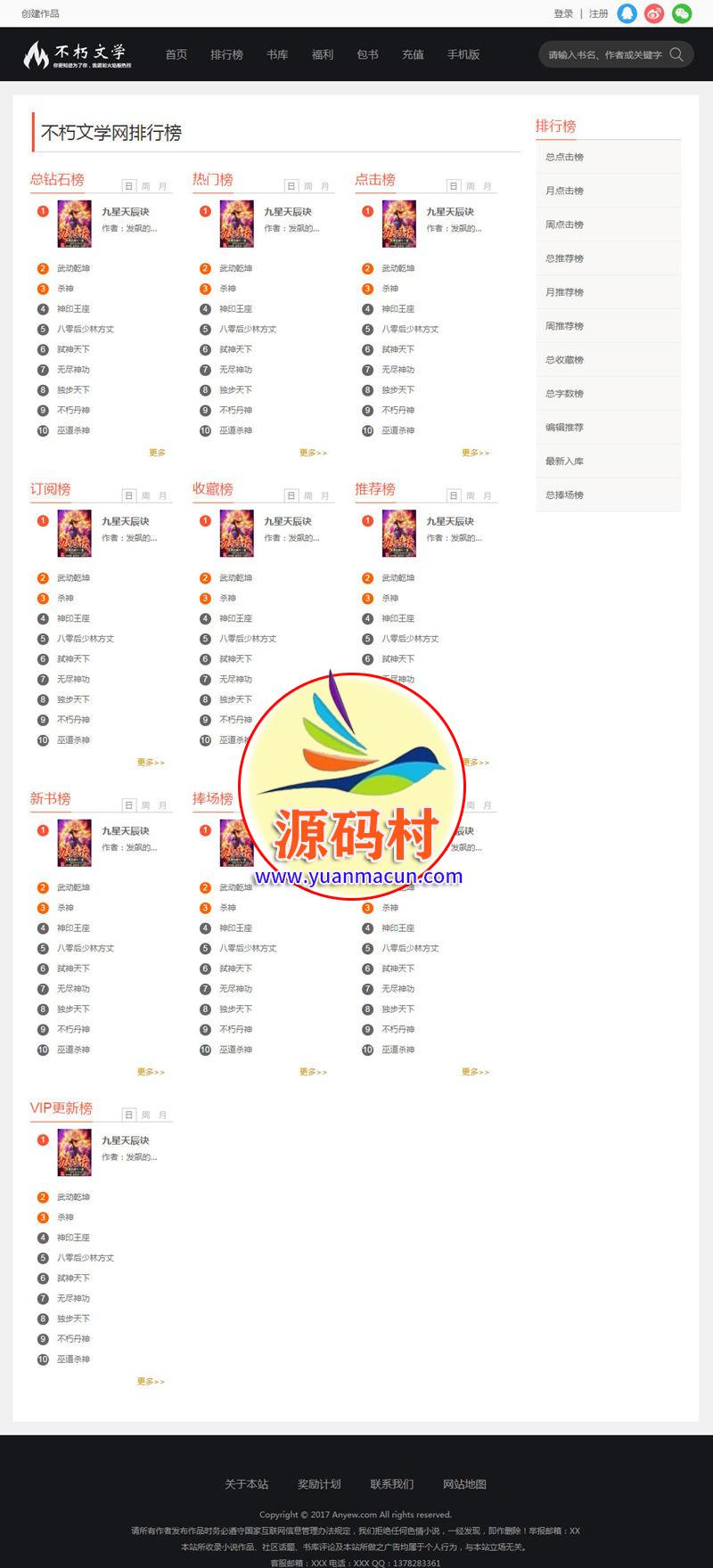The height and width of the screenshot is (1568, 713).
Task: Switch 点击榜 to 日 ranking
Action: (455, 185)
